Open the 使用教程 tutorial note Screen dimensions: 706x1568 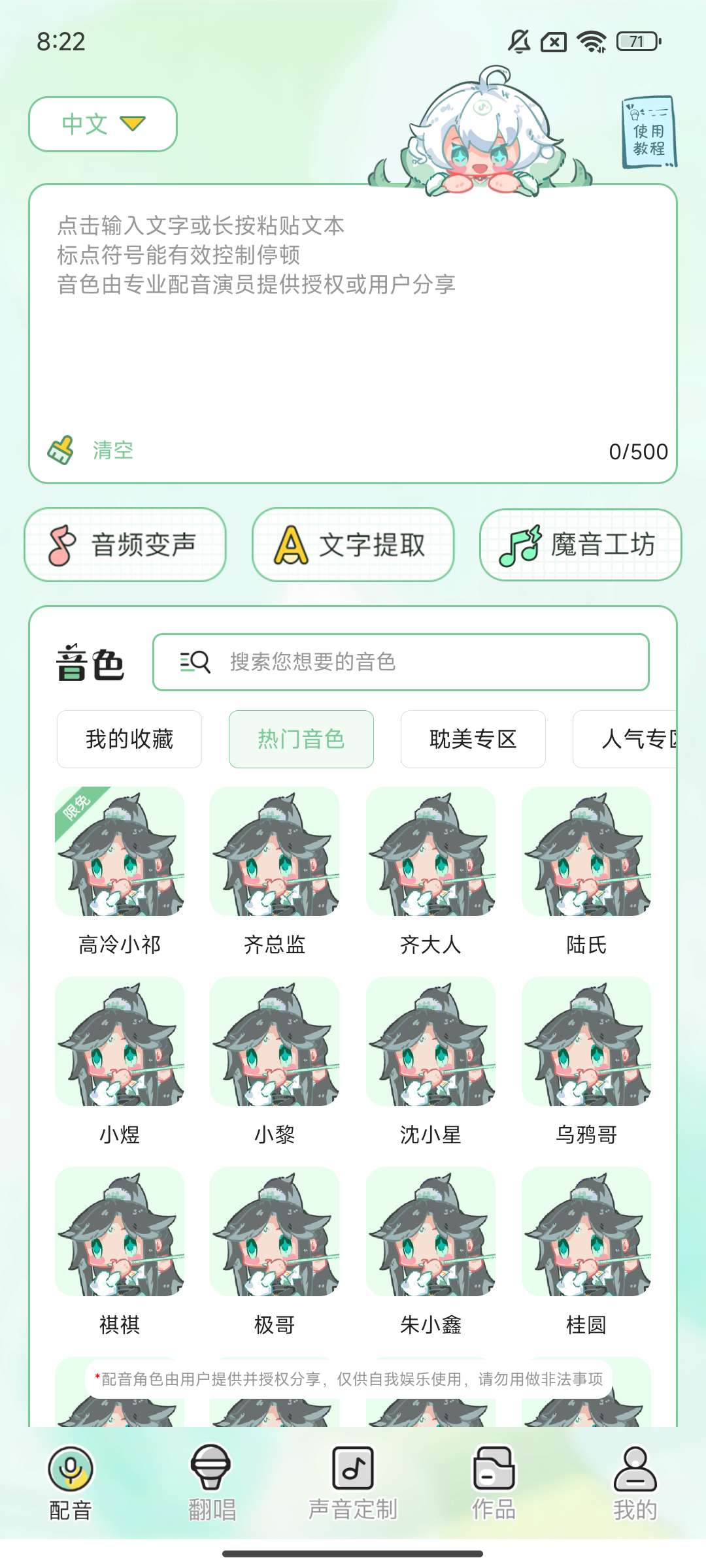coord(648,134)
